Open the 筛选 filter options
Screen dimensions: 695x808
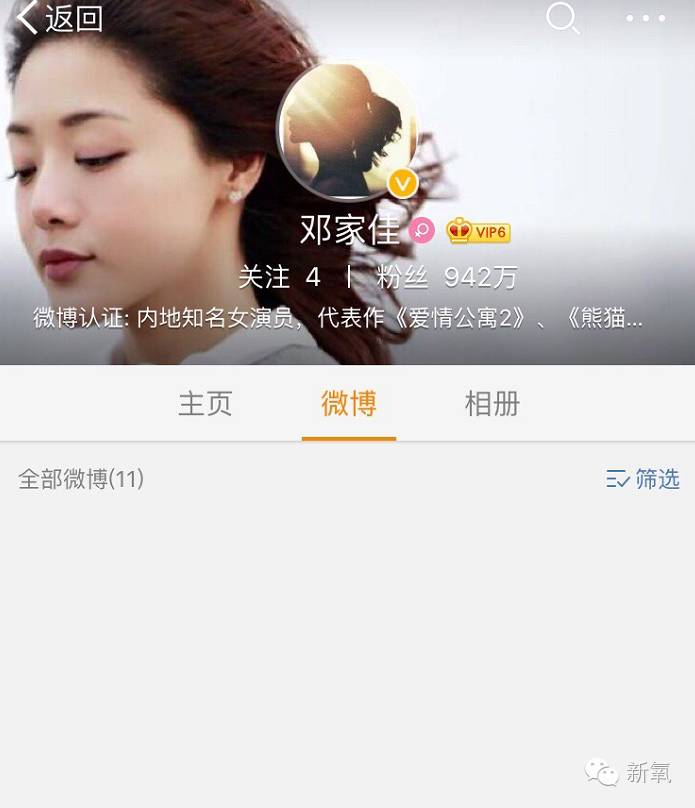[x=643, y=479]
